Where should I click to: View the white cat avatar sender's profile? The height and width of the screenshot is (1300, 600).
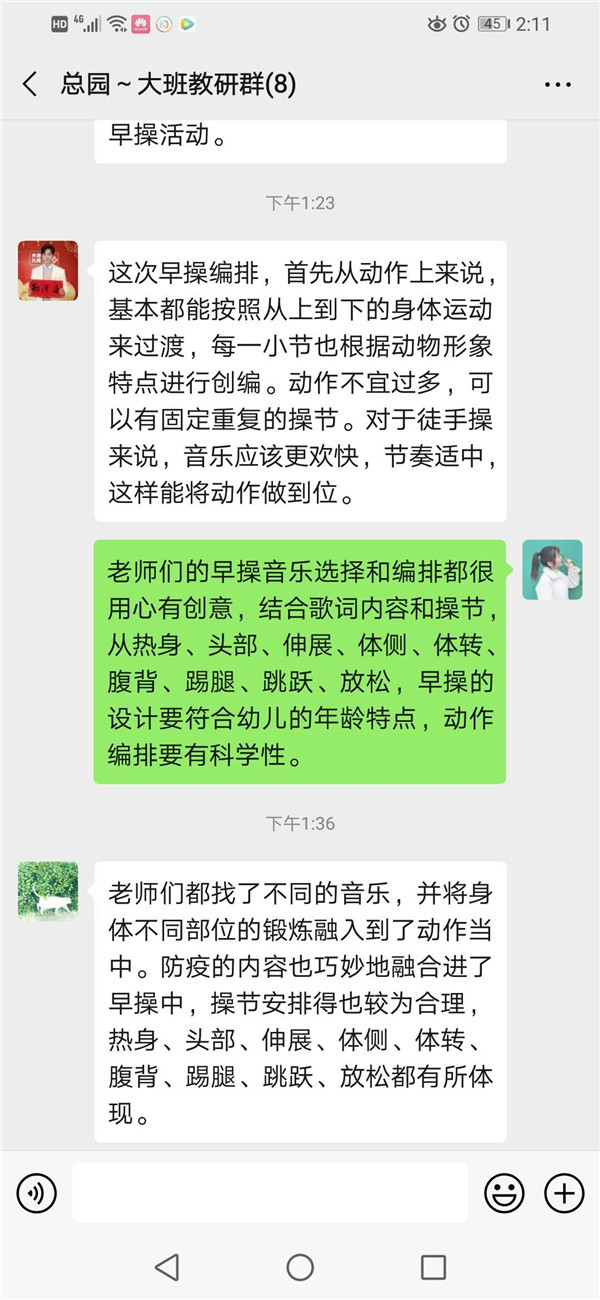tap(48, 891)
